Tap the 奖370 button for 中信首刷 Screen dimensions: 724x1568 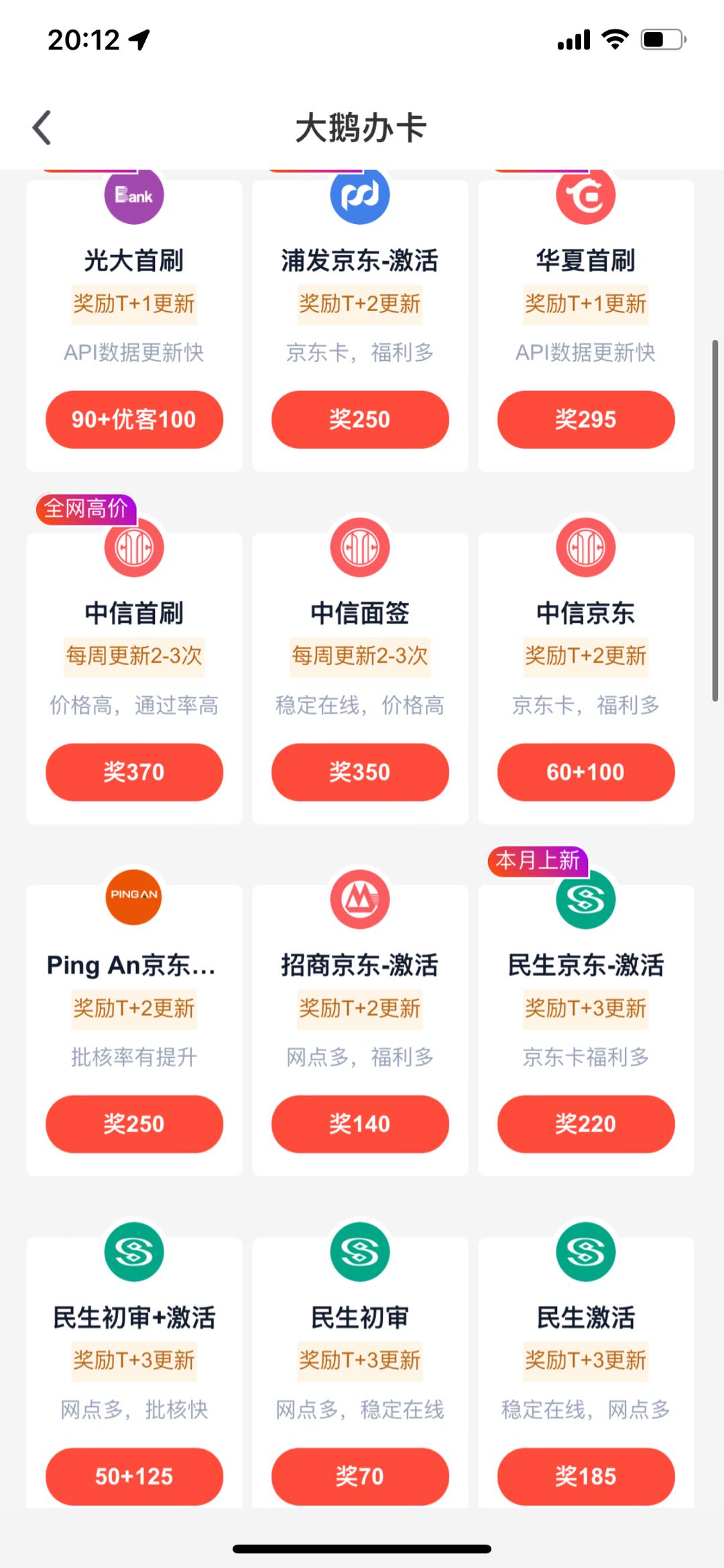coord(134,772)
